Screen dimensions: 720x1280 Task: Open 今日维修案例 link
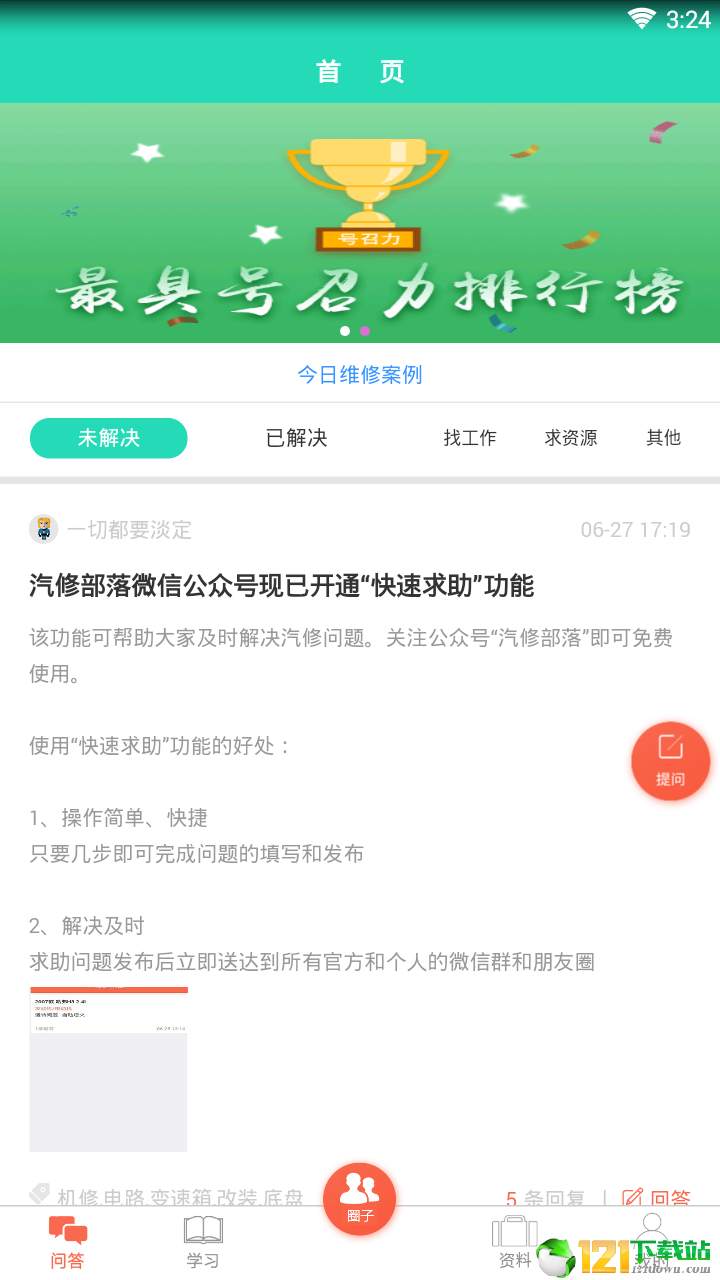point(360,374)
